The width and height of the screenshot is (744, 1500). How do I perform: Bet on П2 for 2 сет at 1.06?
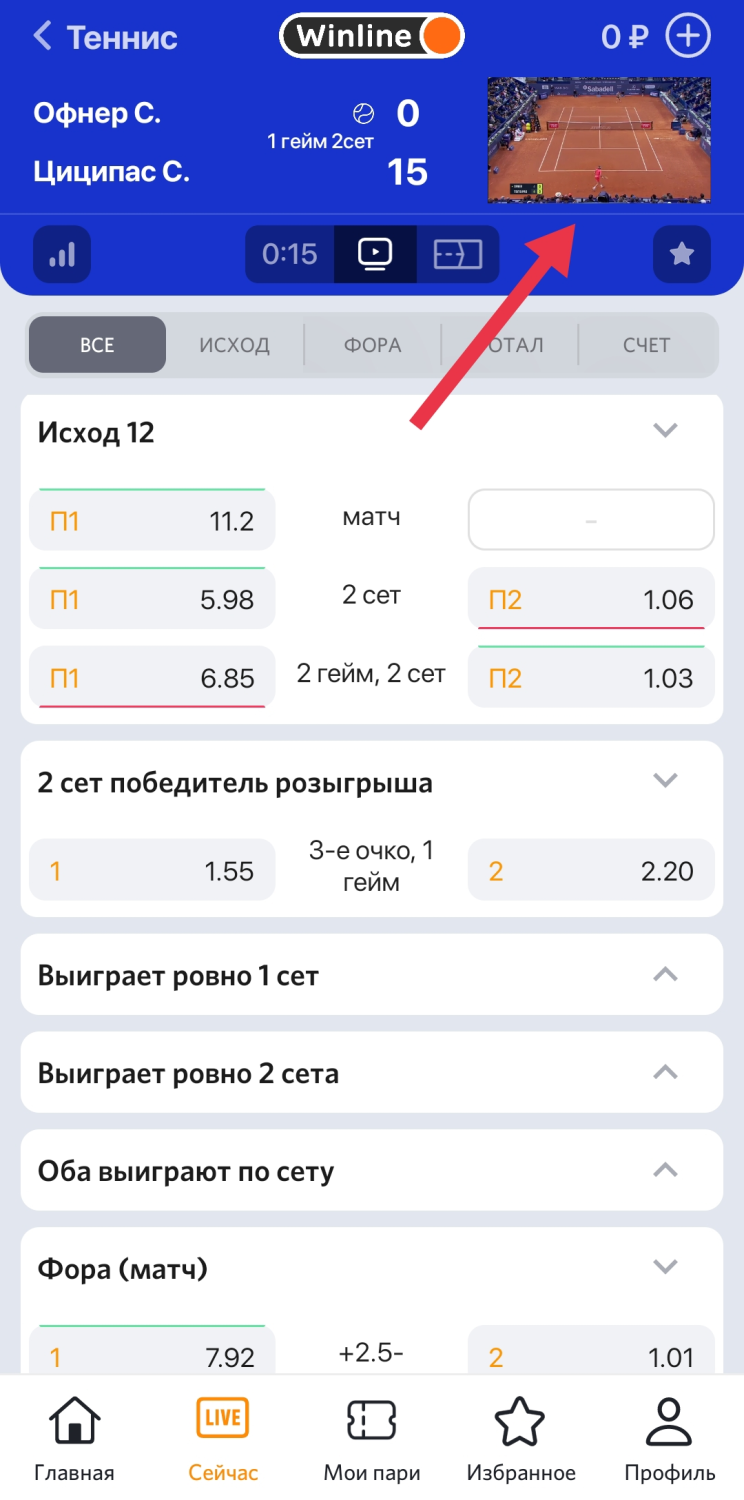coord(591,599)
